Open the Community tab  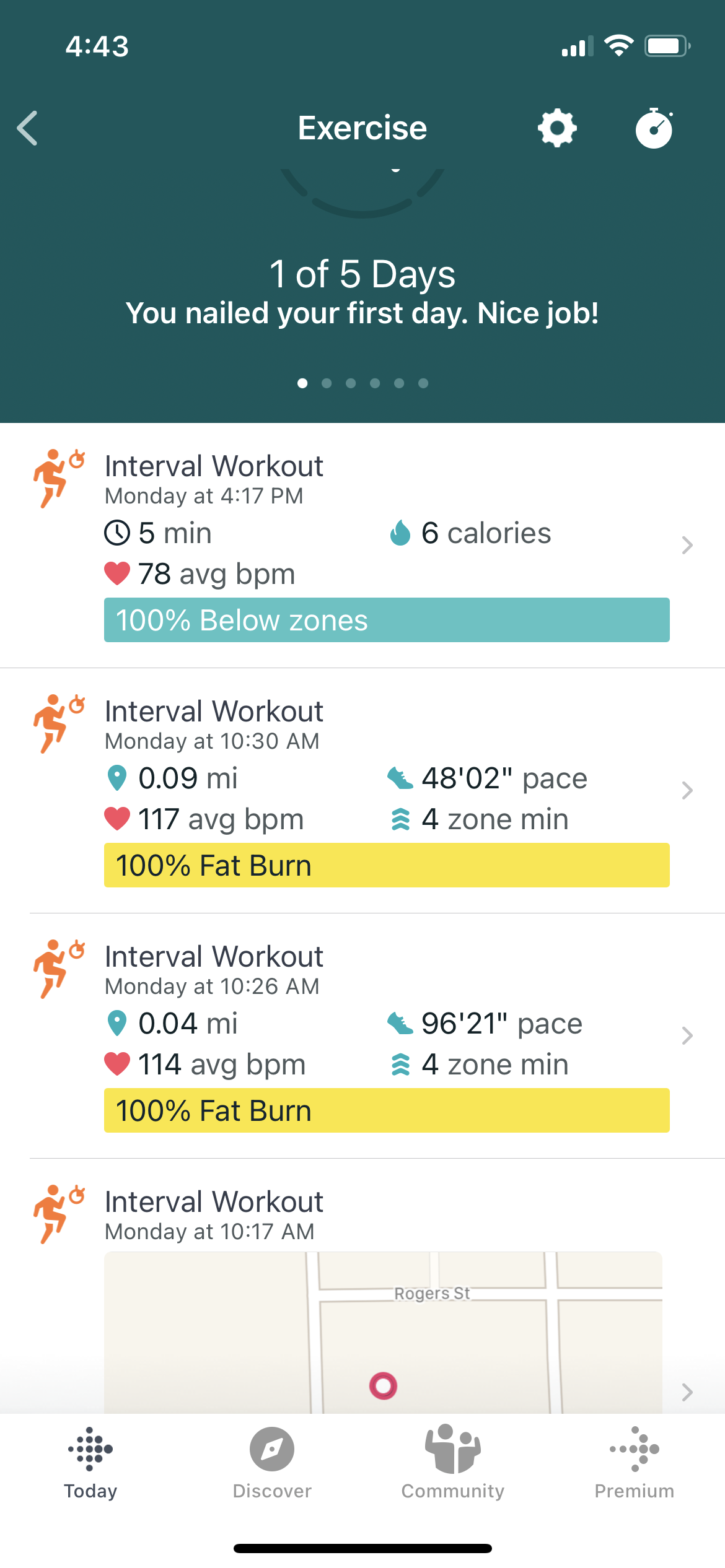click(453, 1463)
